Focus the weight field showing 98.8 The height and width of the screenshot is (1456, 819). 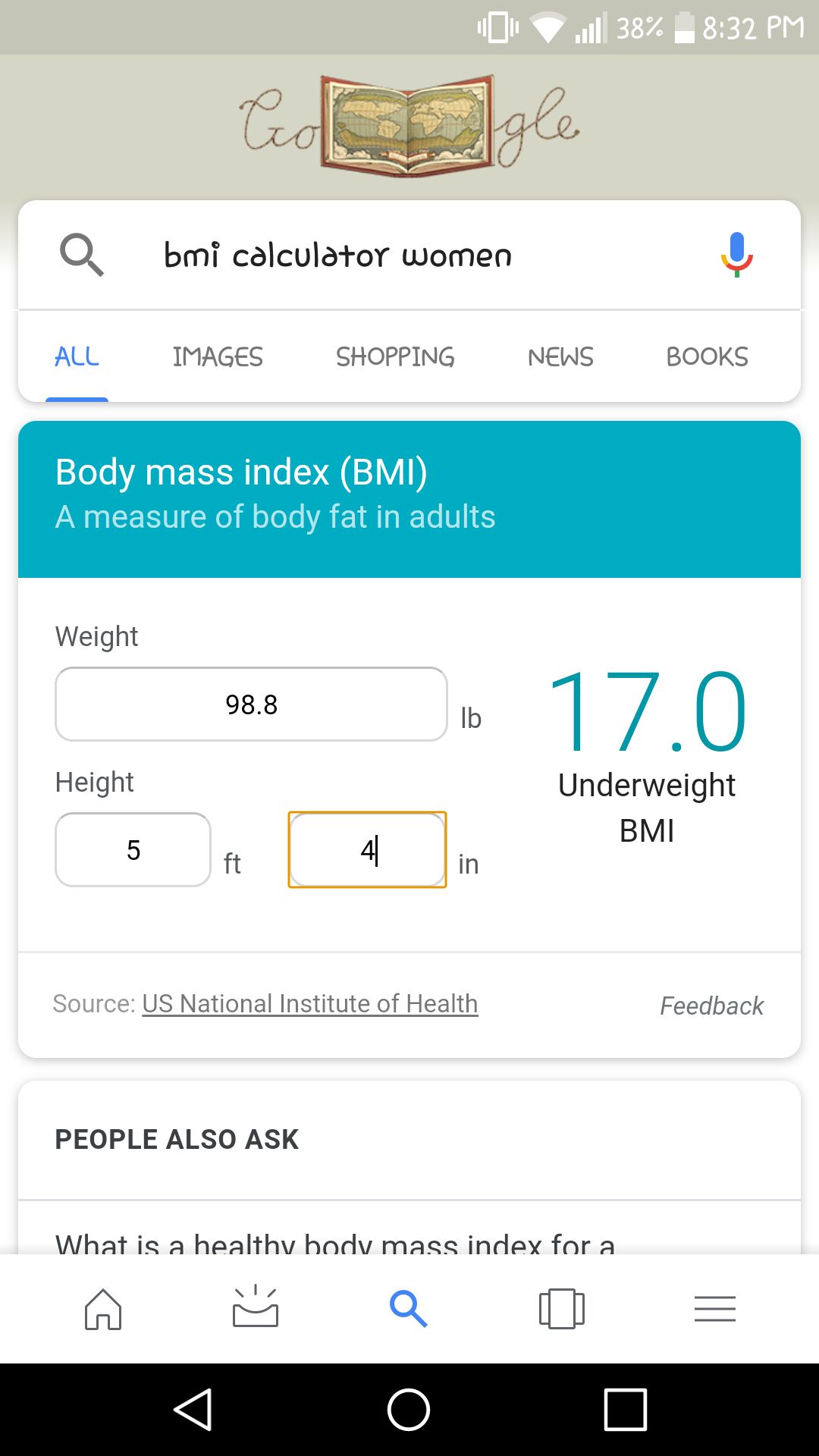(251, 704)
